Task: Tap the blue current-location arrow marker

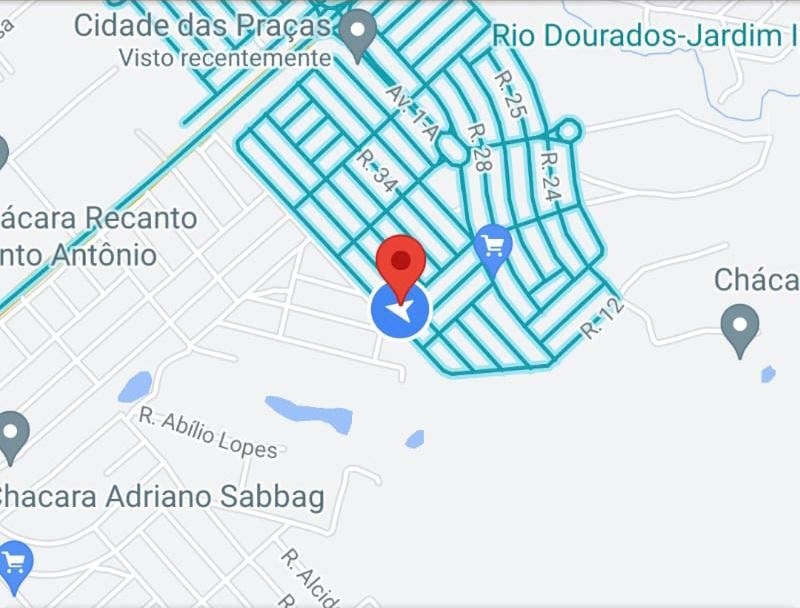Action: (400, 312)
